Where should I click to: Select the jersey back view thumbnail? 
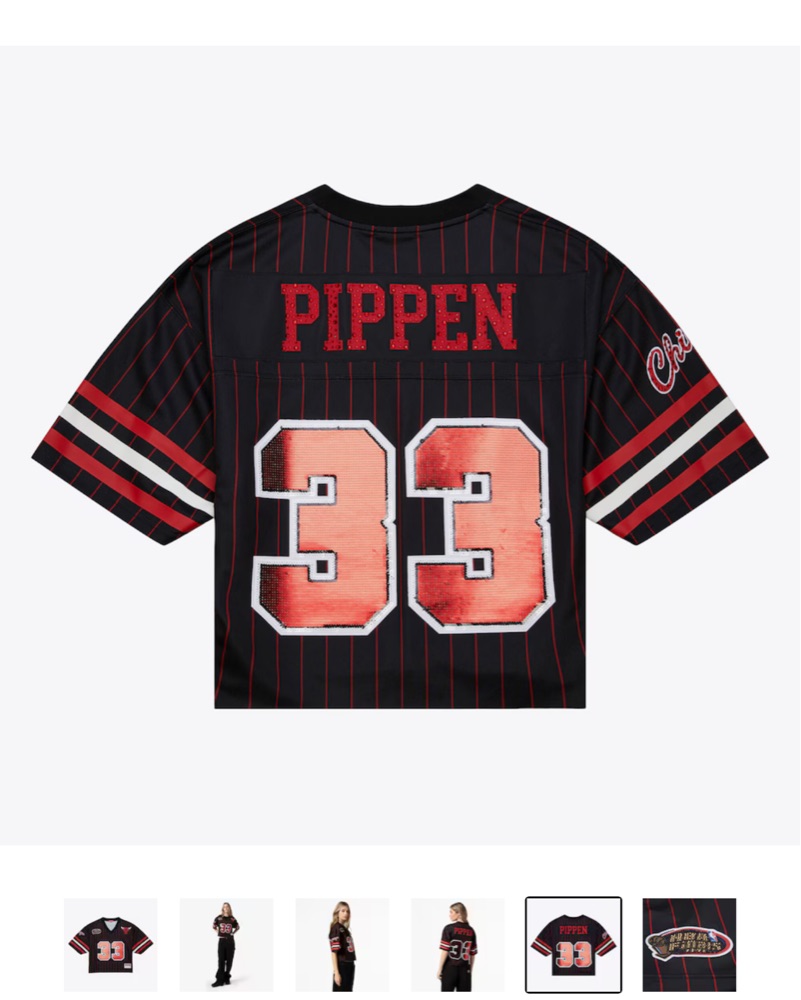[574, 944]
